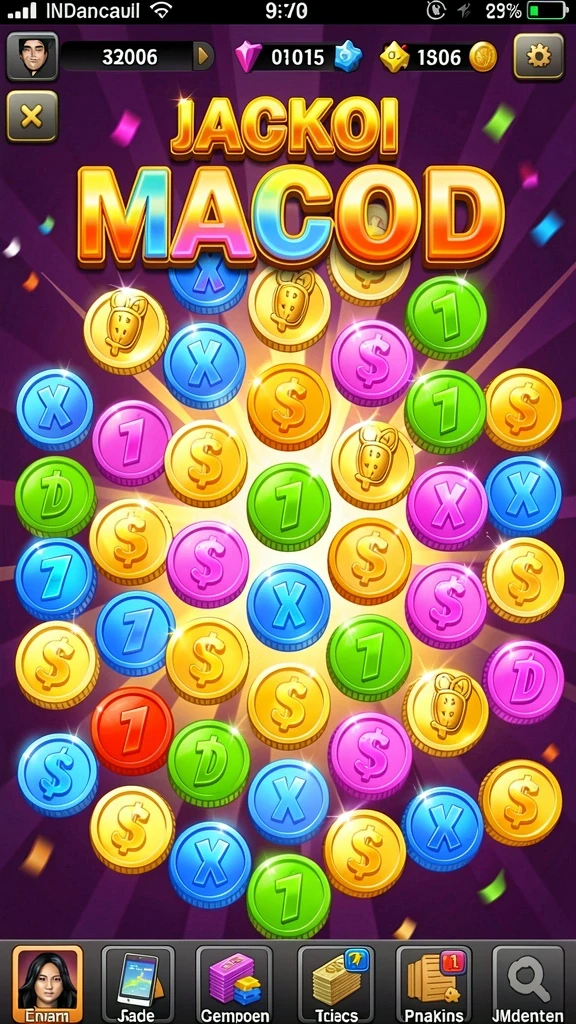576x1024 pixels.
Task: Open the player avatar profile
Action: (32, 56)
